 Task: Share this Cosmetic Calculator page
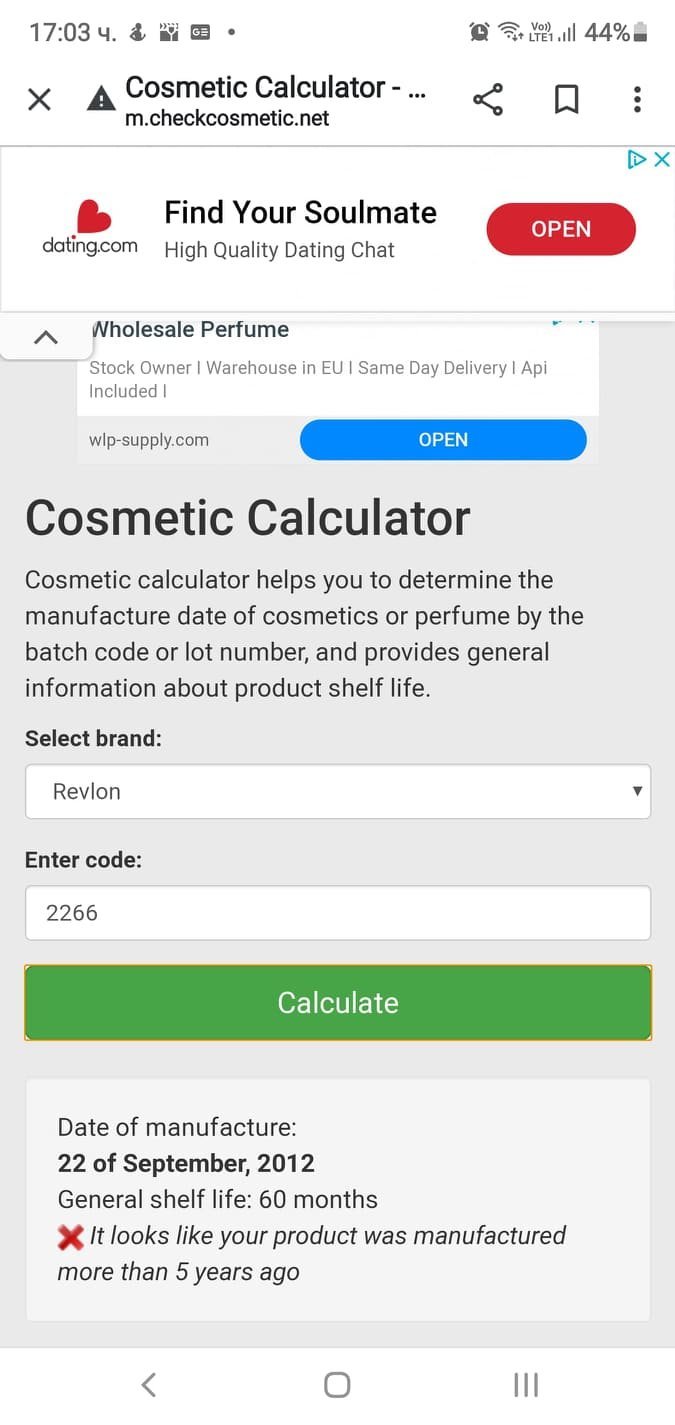coord(488,99)
